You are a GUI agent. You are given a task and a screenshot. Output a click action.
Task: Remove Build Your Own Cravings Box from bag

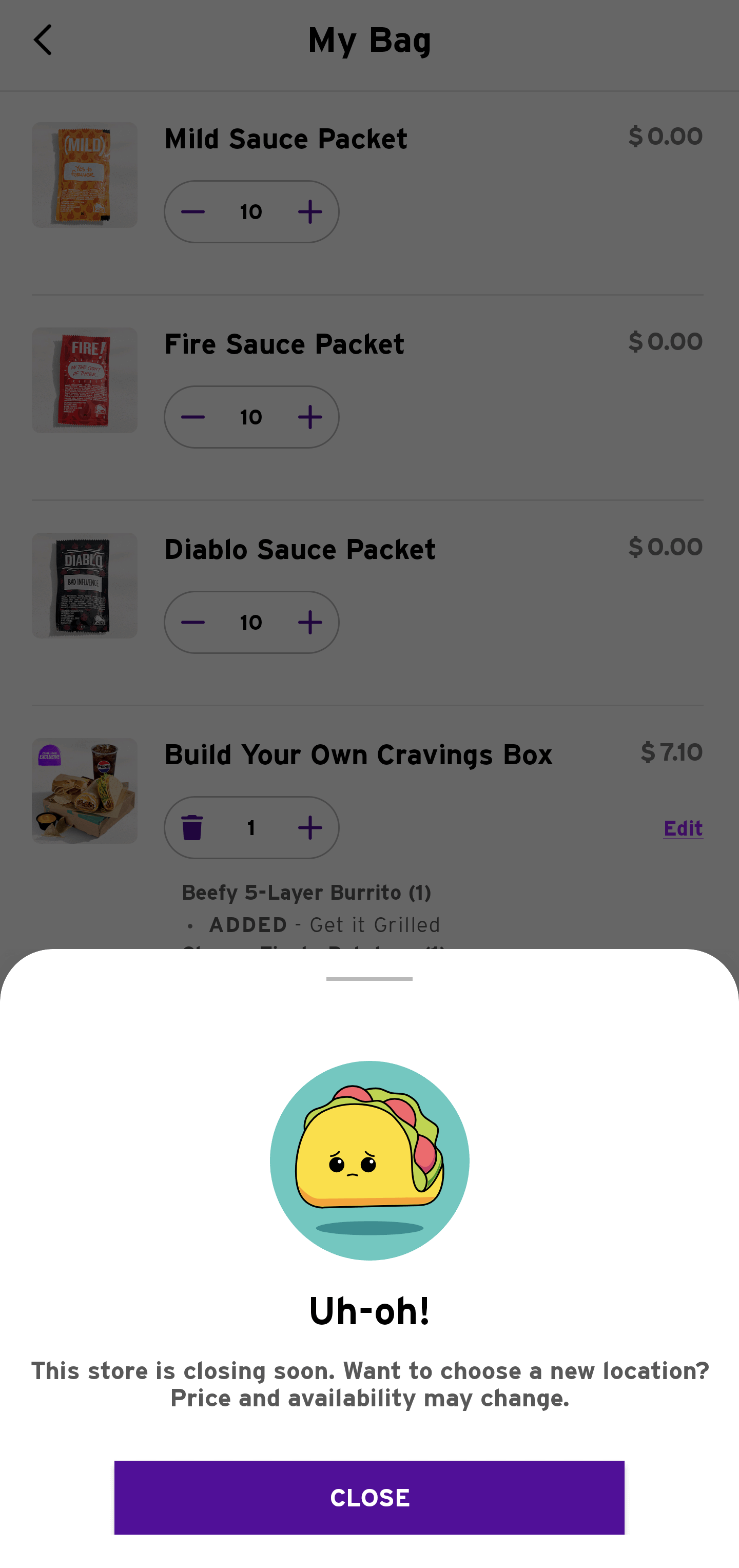tap(192, 827)
